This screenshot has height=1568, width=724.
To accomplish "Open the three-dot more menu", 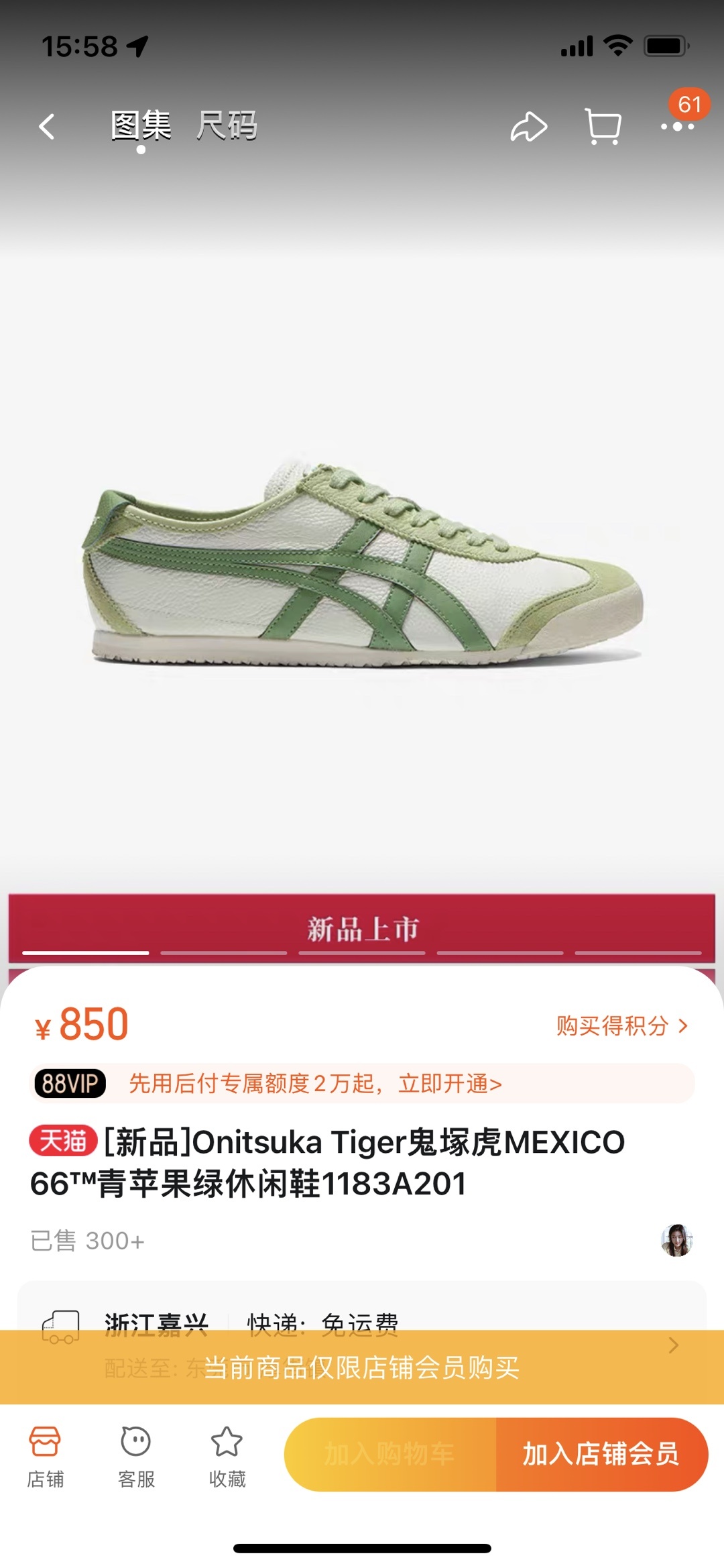I will tap(677, 126).
